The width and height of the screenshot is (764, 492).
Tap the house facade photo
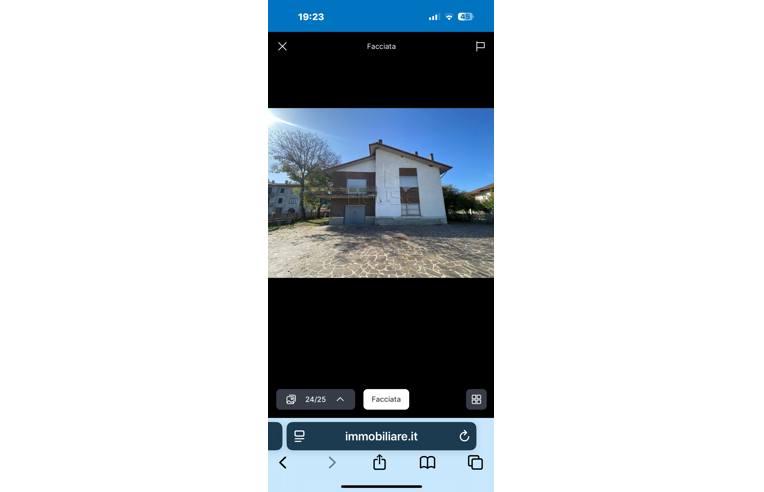click(x=380, y=192)
